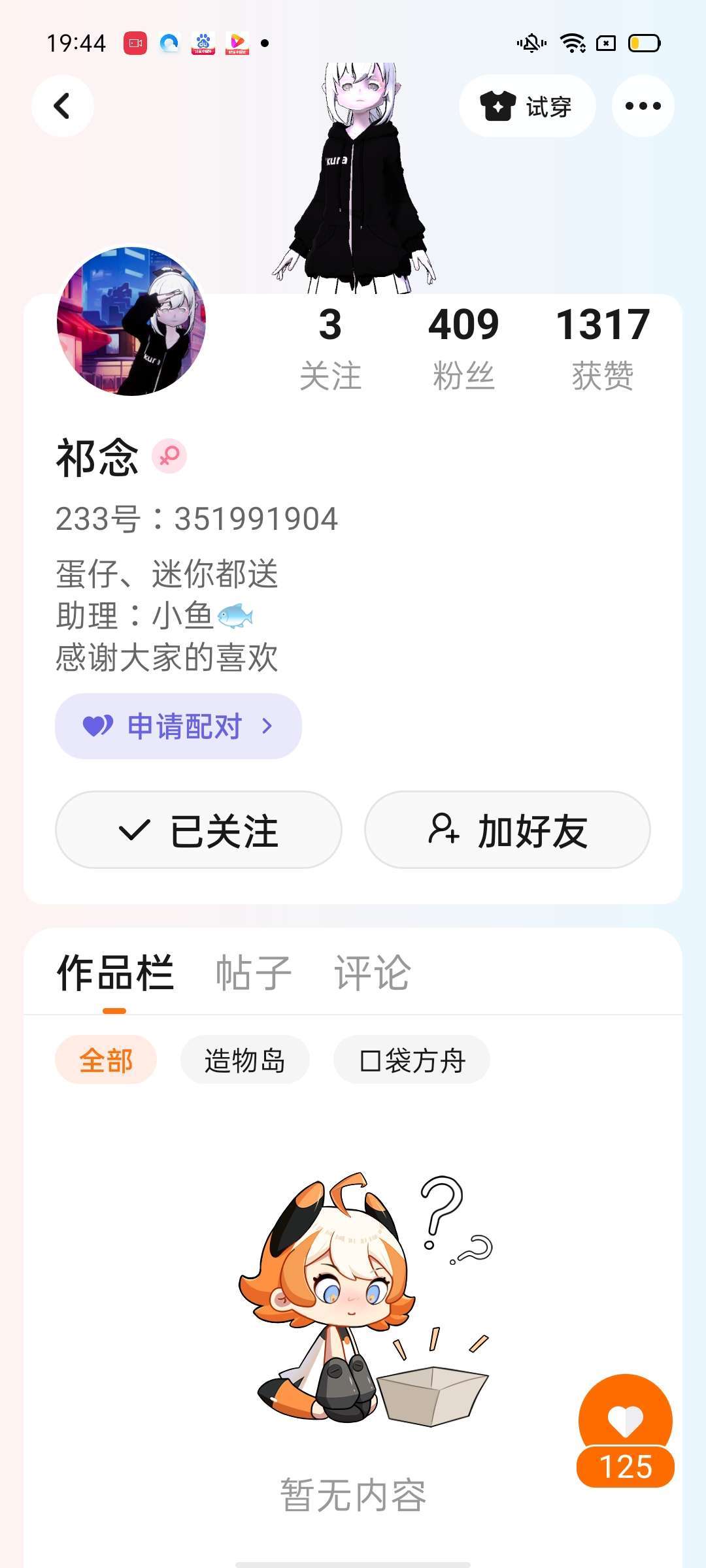Open the three-dot overflow menu
706x1568 pixels.
(643, 106)
